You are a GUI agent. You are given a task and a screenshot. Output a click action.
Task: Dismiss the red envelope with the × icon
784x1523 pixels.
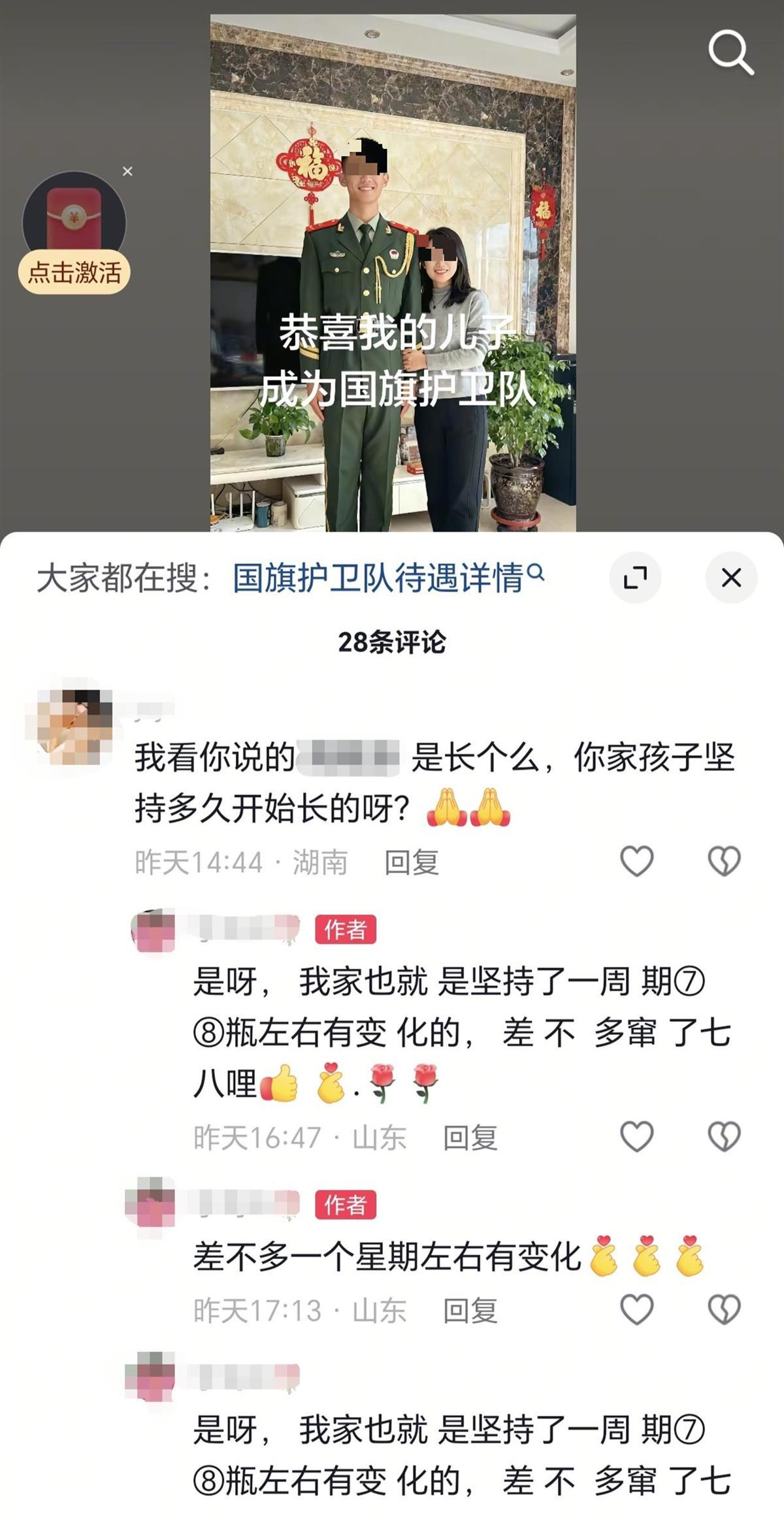tap(127, 171)
